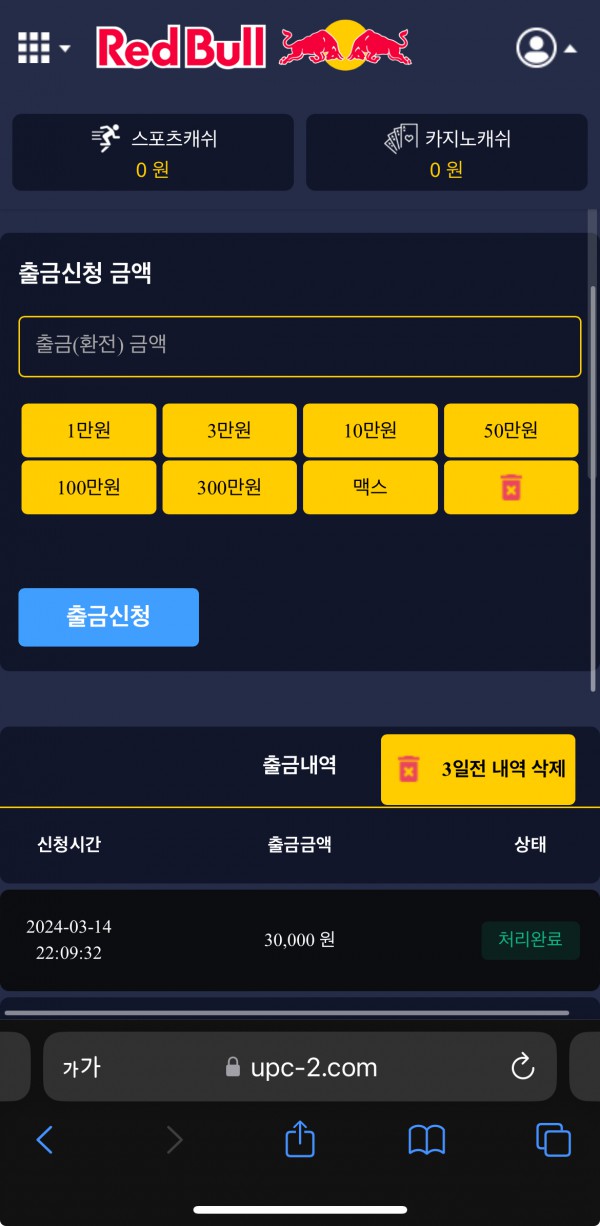Open the user profile menu
The image size is (600, 1226).
(x=545, y=47)
